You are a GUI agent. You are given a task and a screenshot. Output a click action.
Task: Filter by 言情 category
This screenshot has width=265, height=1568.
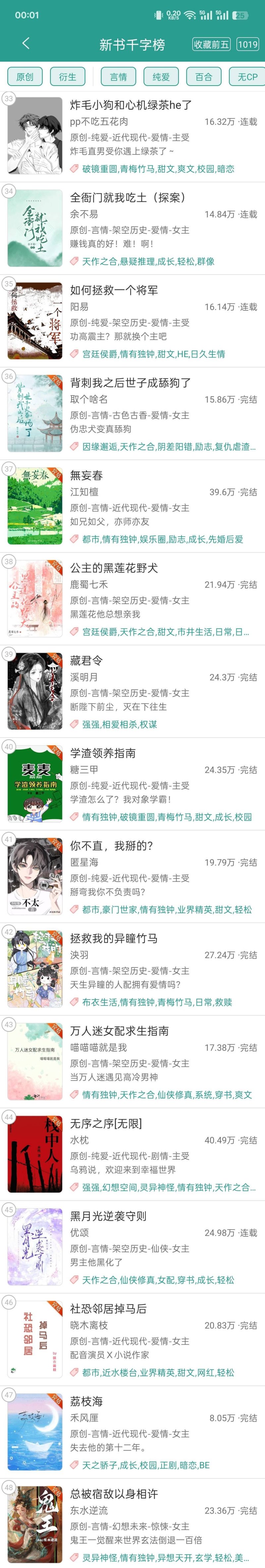point(119,77)
